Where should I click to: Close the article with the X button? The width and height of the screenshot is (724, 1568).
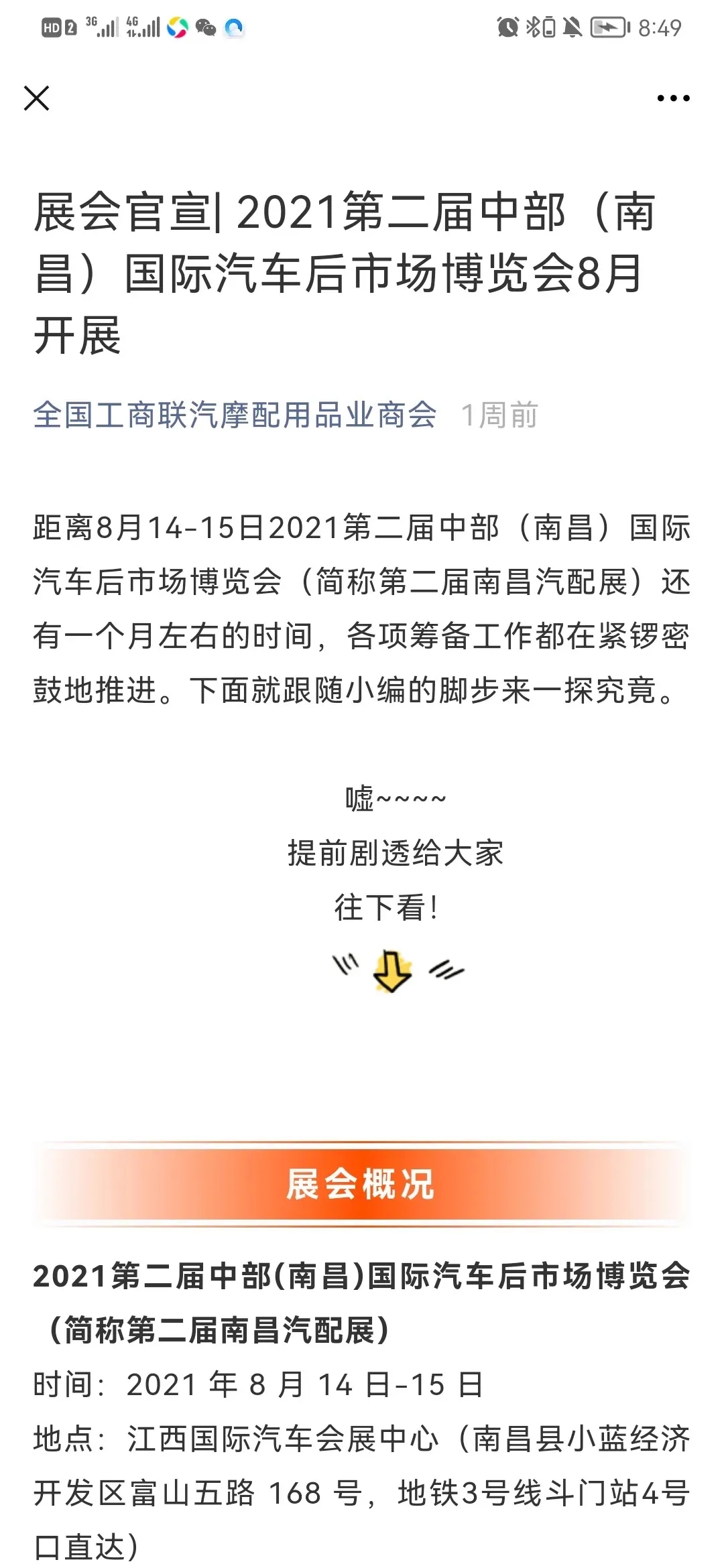click(x=36, y=99)
